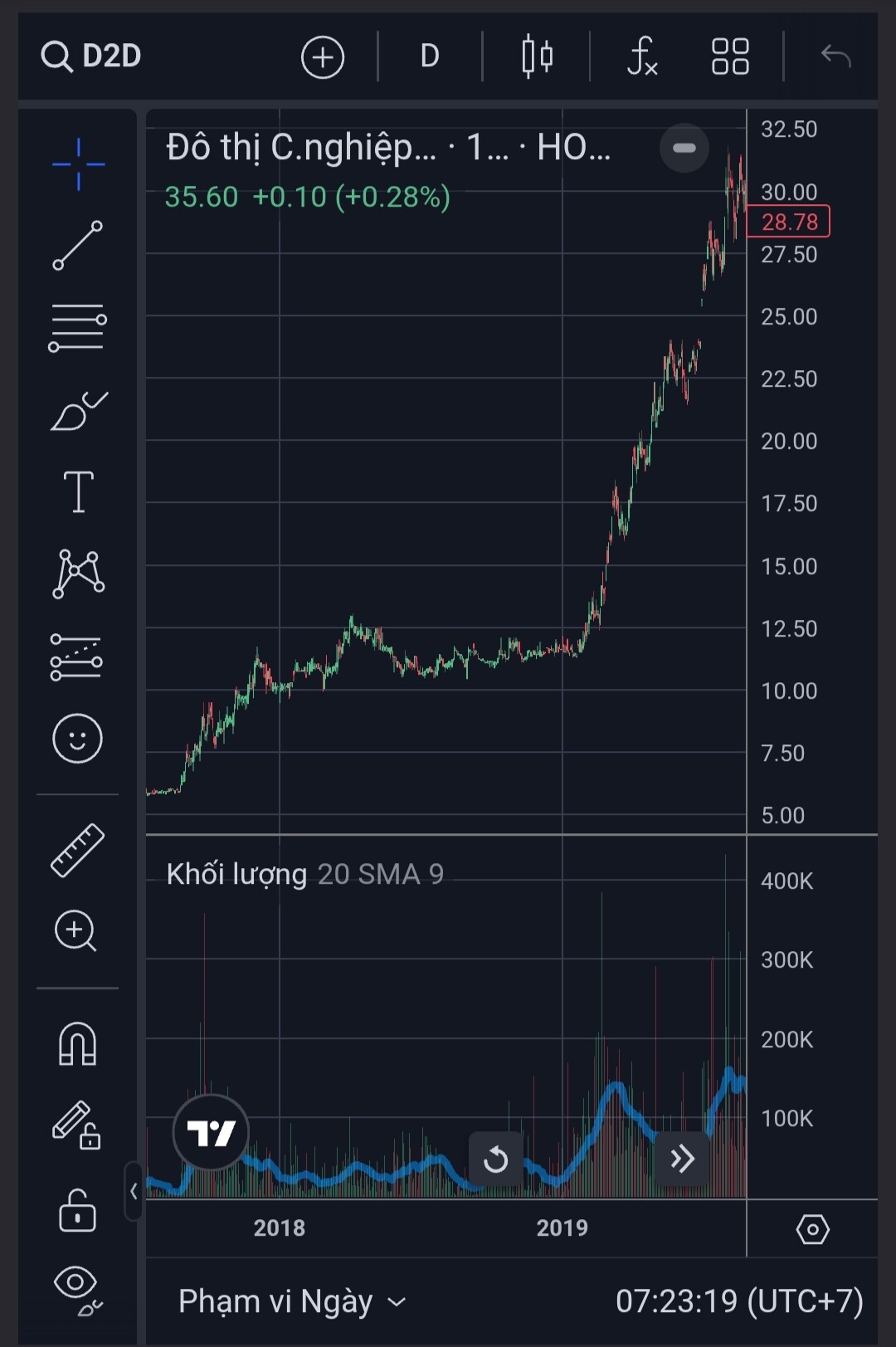This screenshot has height=1347, width=896.
Task: Open the candlestick chart style picker
Action: [x=537, y=56]
